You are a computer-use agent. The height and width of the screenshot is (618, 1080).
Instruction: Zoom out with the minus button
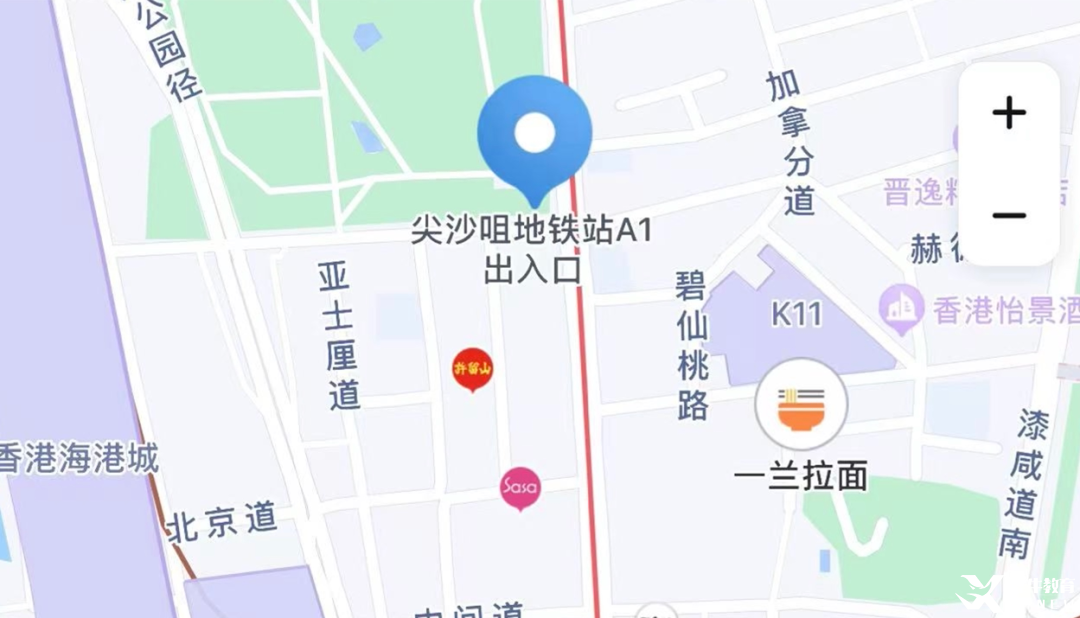click(x=1009, y=215)
